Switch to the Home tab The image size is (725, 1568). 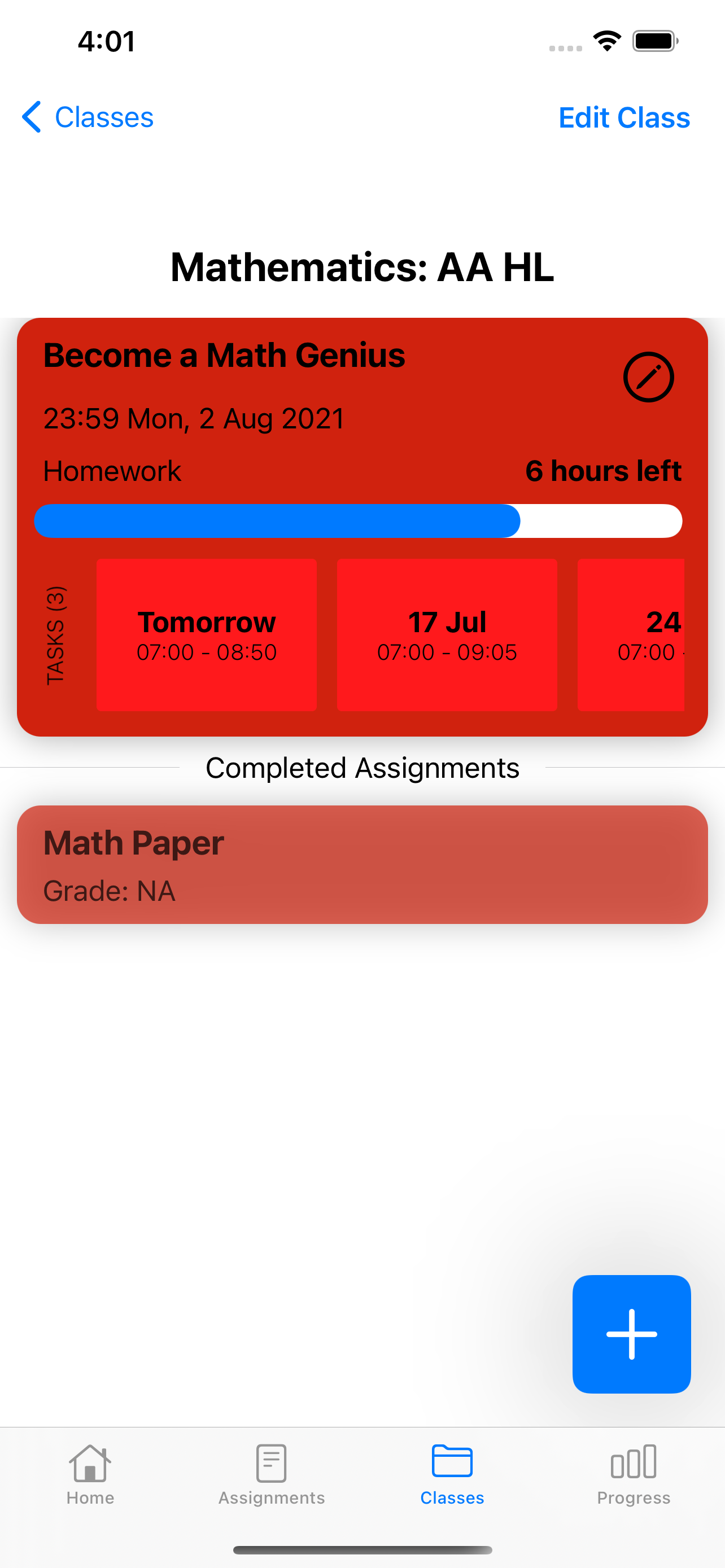pos(90,1474)
